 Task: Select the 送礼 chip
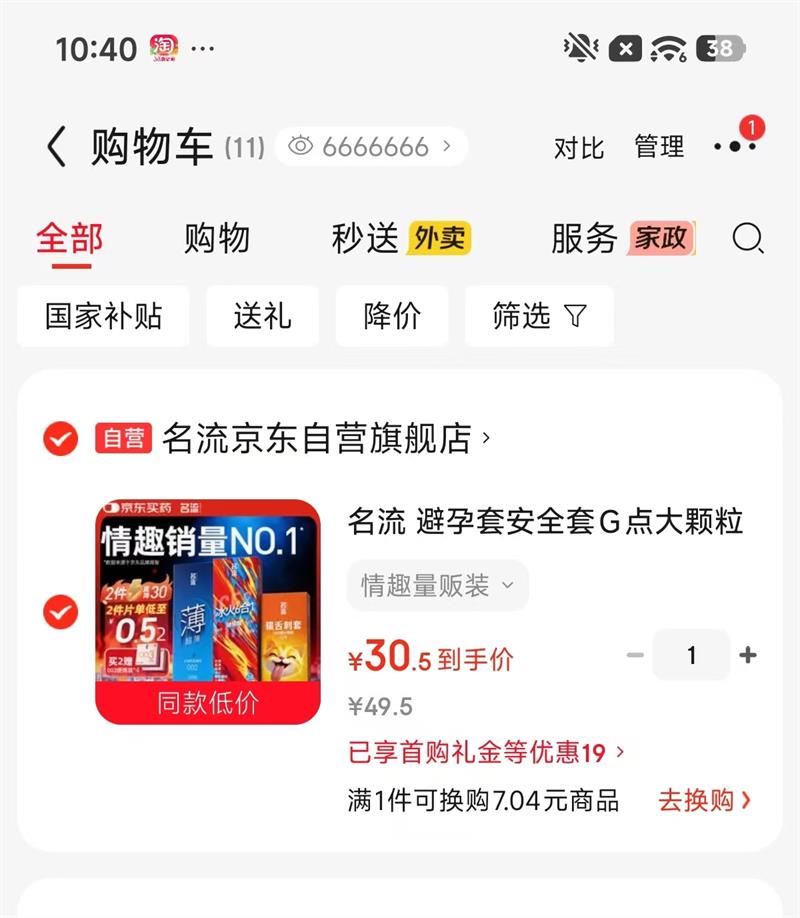[x=262, y=316]
